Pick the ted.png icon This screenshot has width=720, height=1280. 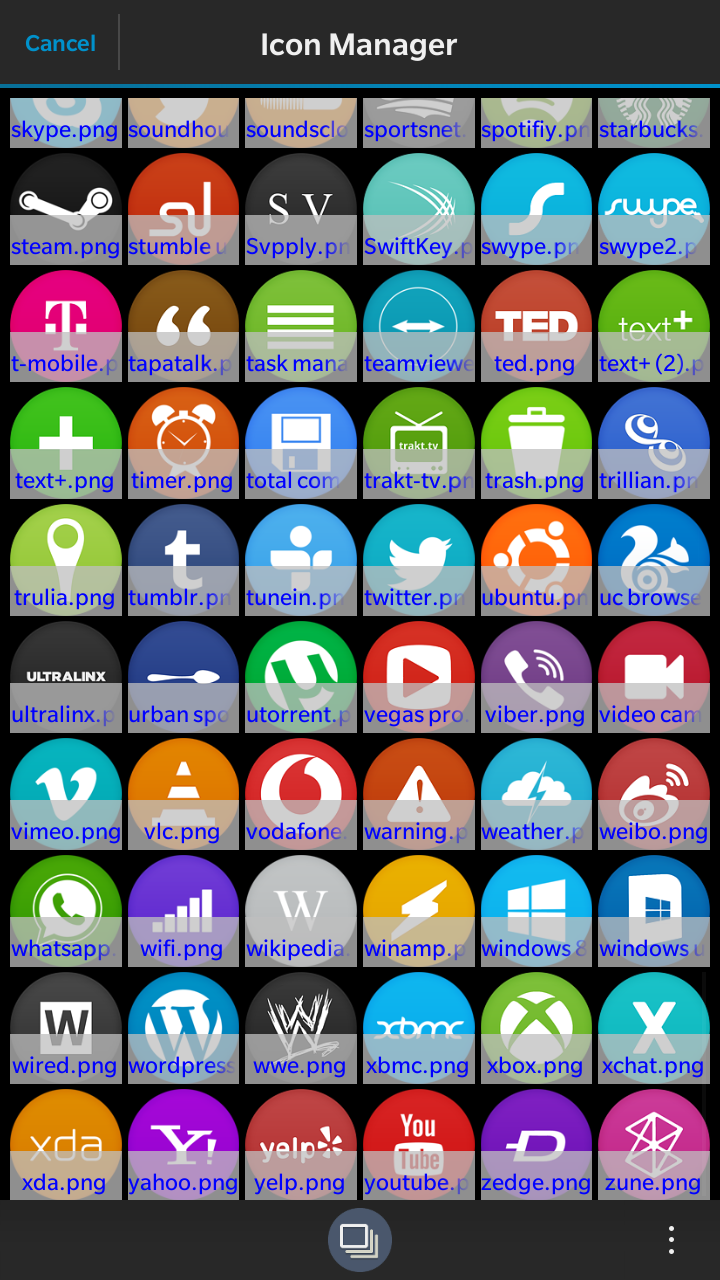tap(536, 325)
